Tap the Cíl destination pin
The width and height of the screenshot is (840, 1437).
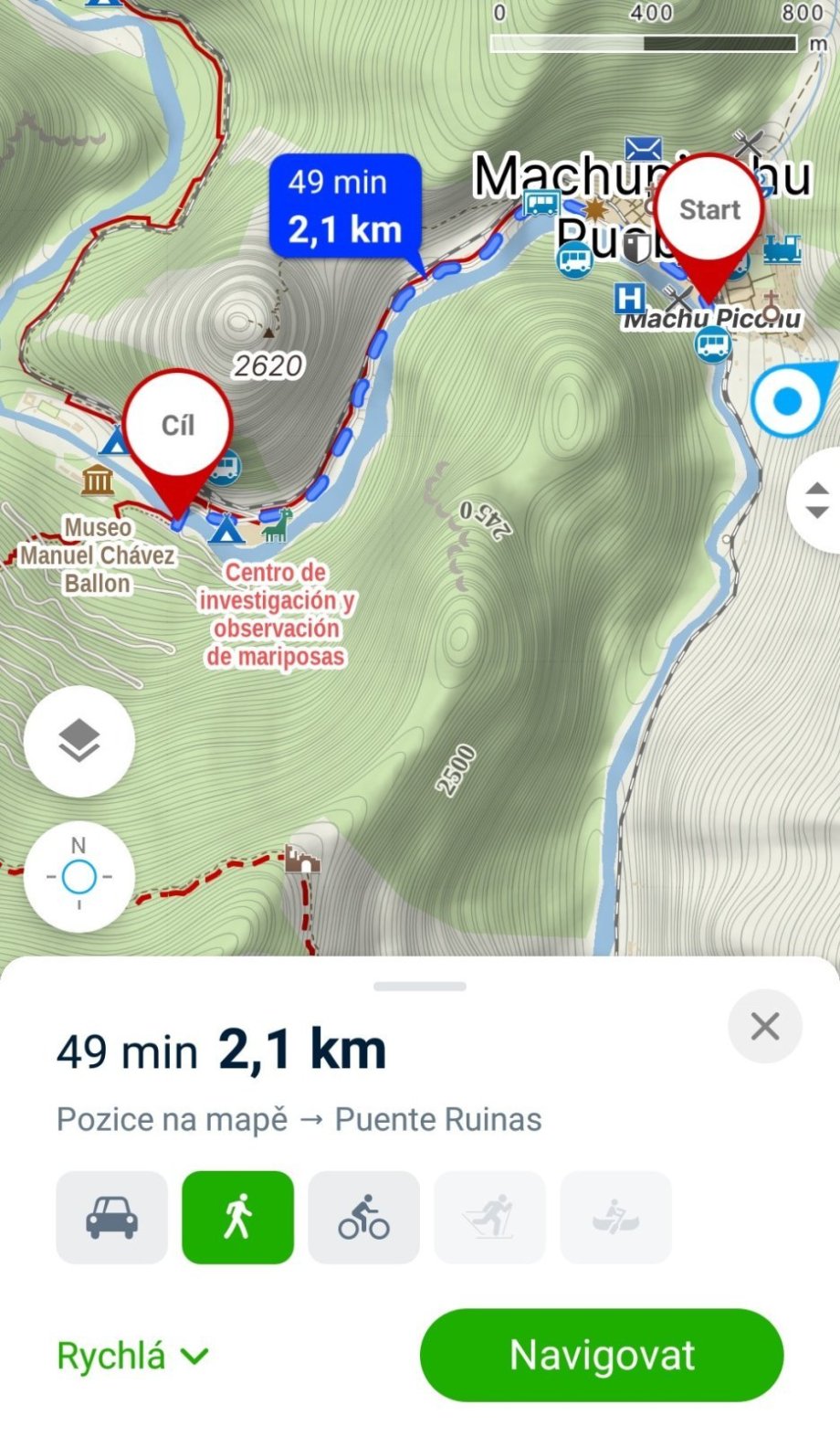tap(177, 427)
